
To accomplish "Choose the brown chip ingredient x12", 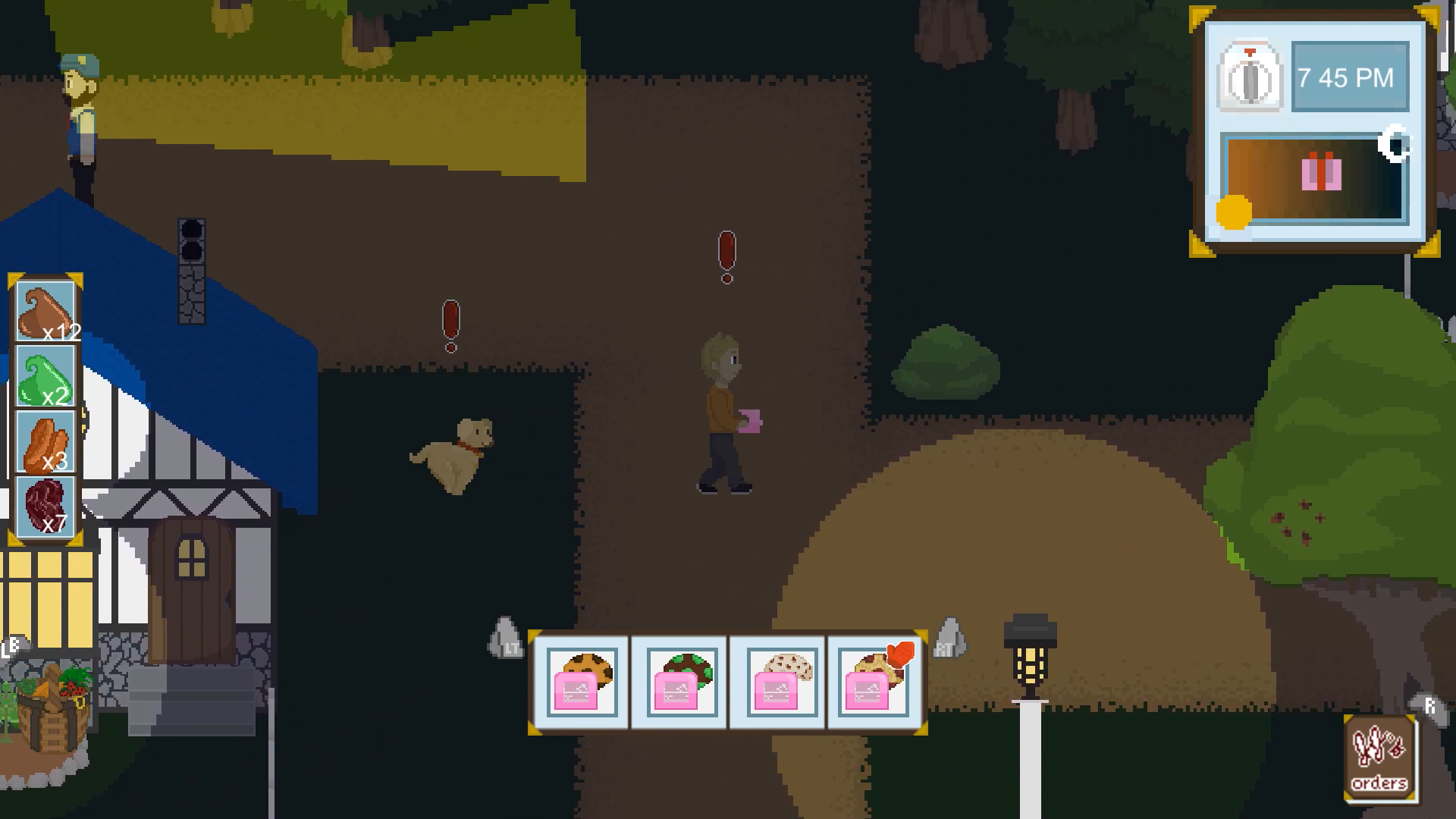I will [45, 312].
